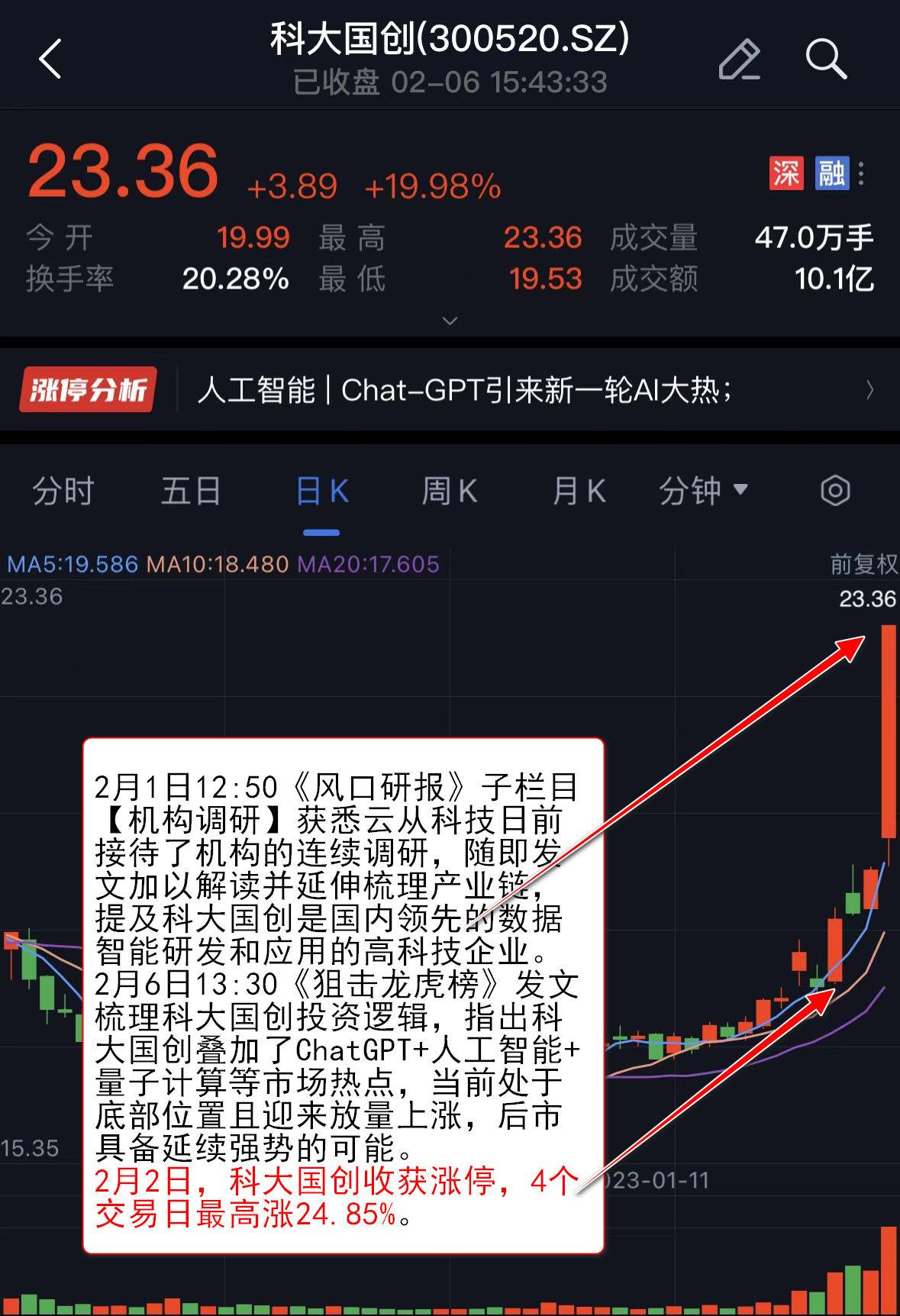The image size is (900, 1316).
Task: Switch to the 分时 chart tab
Action: coord(63,491)
